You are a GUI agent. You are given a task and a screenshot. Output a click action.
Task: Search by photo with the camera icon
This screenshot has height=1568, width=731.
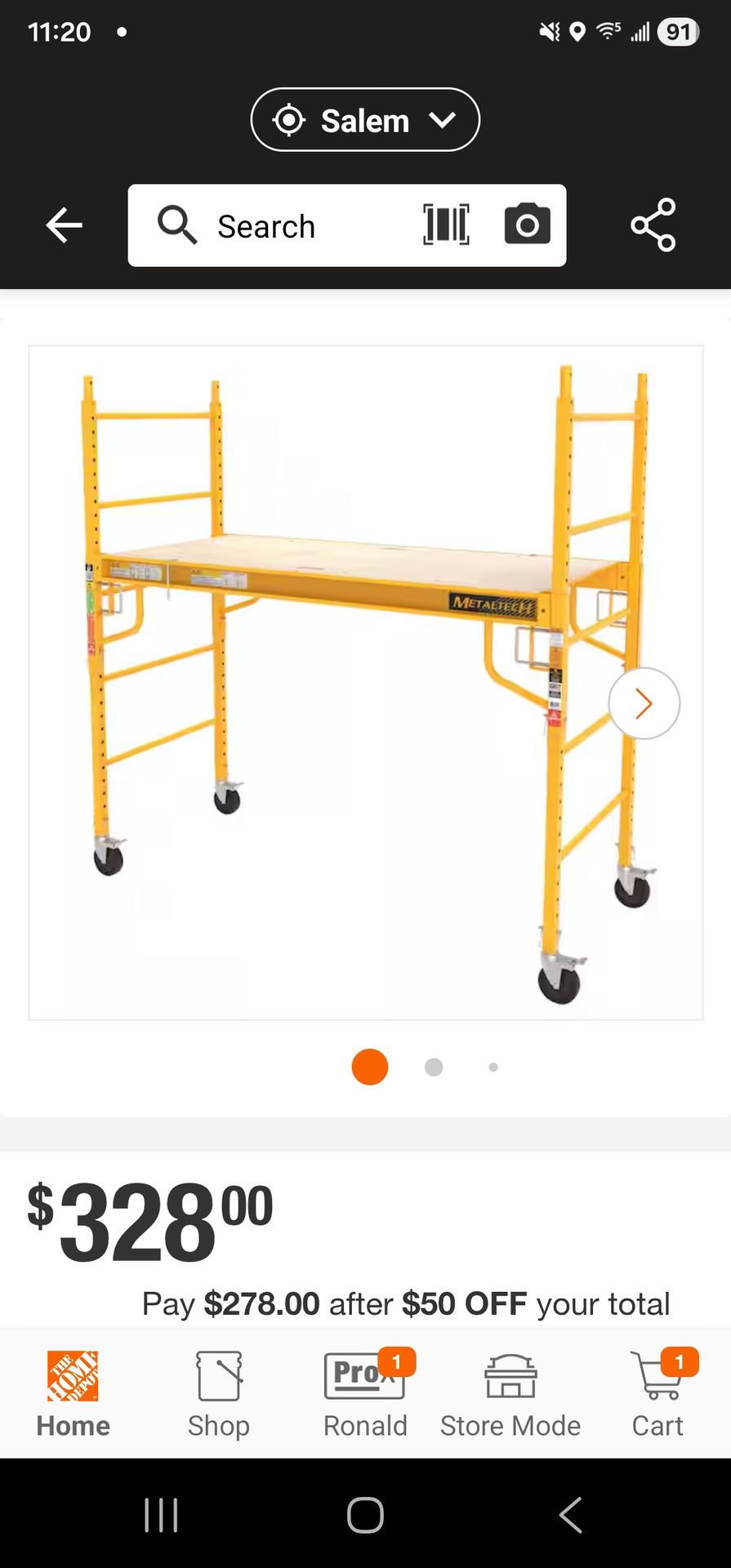[x=527, y=225]
